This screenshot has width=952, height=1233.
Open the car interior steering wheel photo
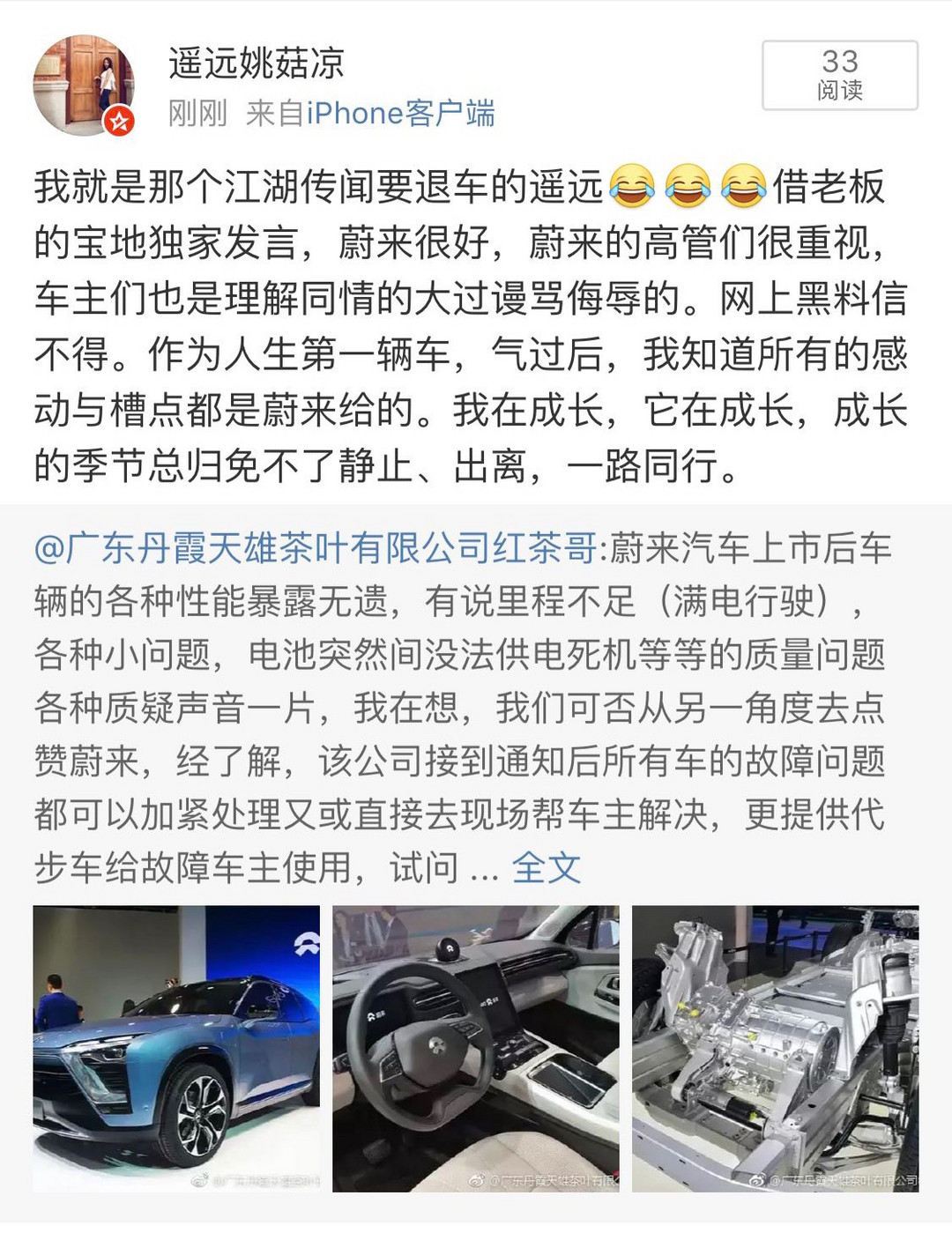coord(475,1048)
